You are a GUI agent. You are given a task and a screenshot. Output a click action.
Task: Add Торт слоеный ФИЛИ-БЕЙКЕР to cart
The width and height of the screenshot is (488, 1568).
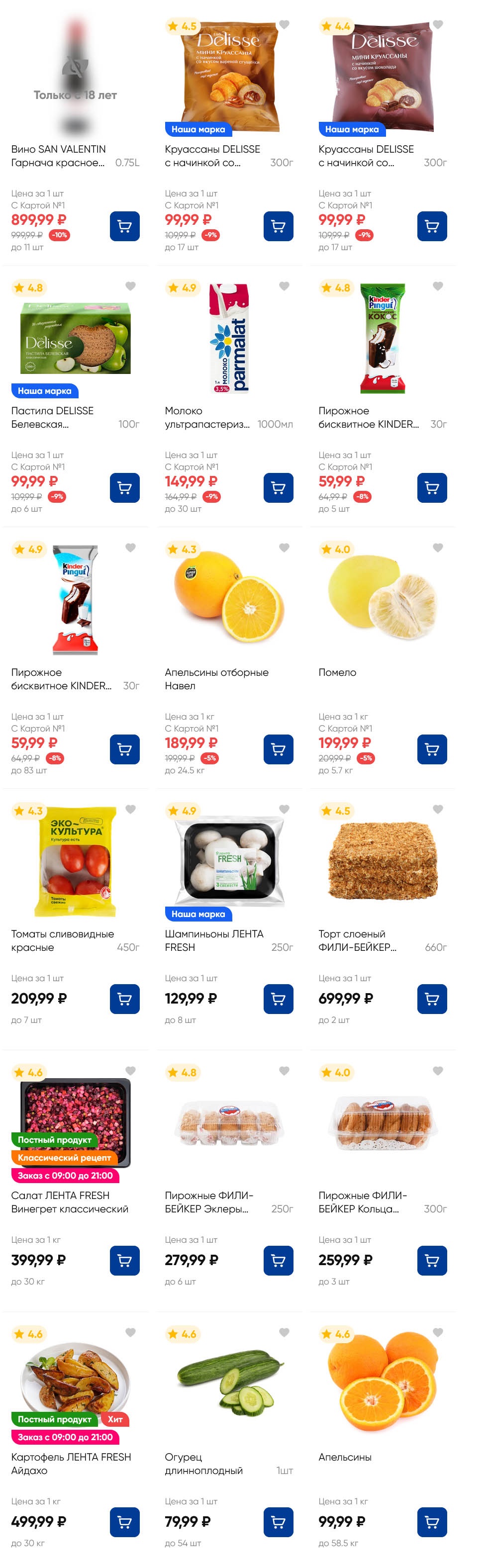click(x=431, y=999)
